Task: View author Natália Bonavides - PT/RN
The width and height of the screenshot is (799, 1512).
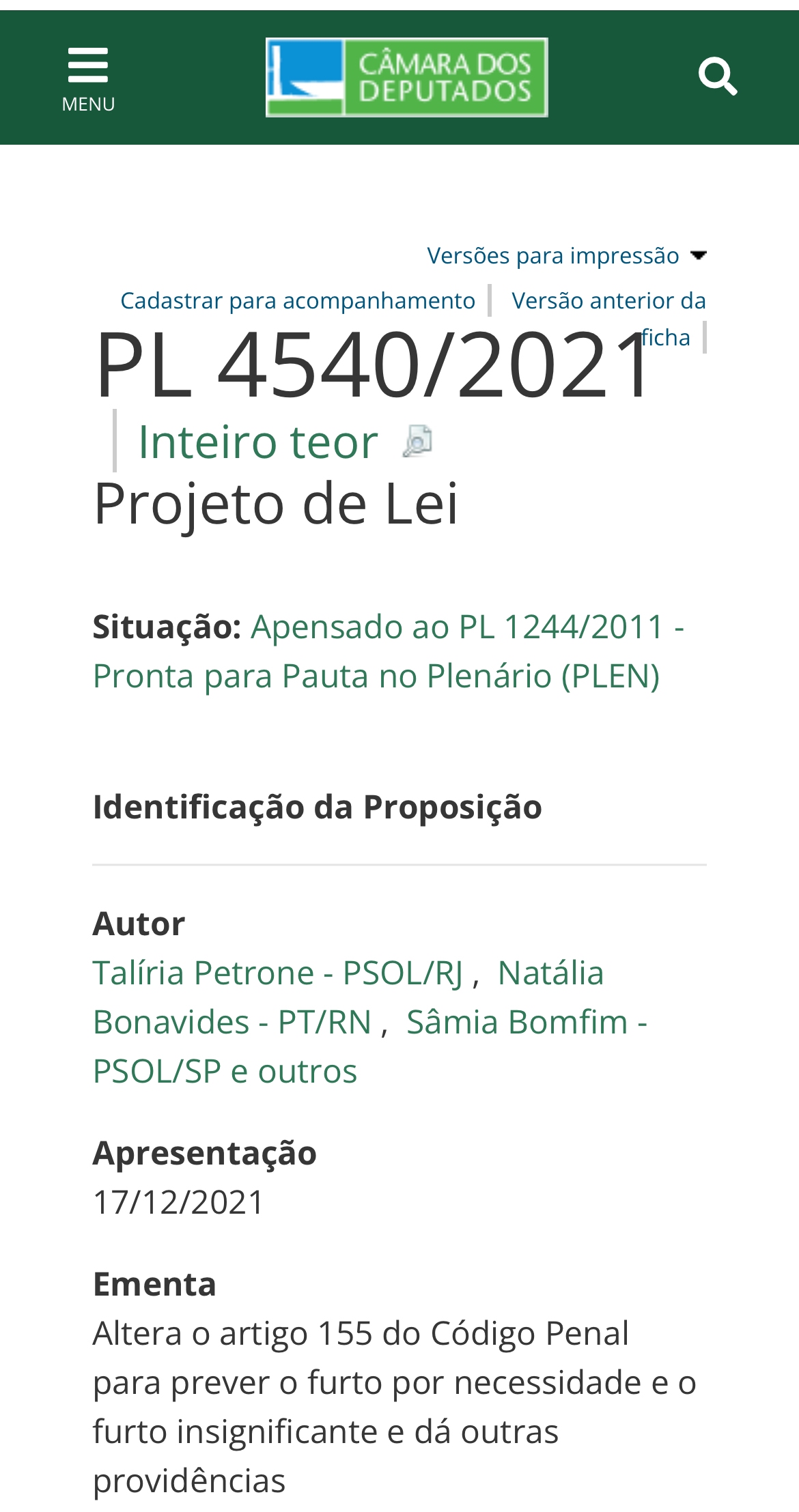Action: click(x=348, y=997)
